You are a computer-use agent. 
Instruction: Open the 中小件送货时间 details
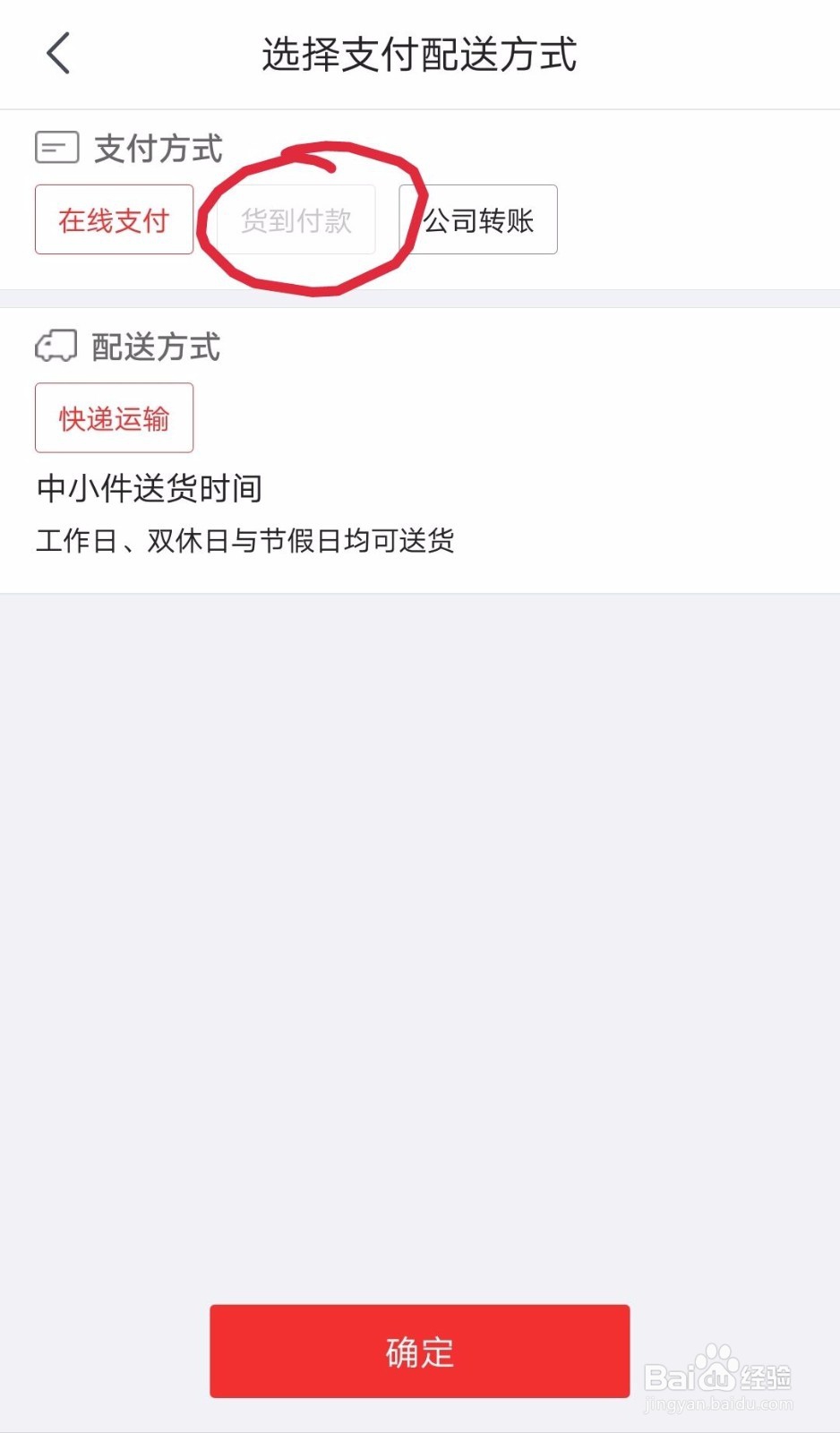tap(149, 489)
